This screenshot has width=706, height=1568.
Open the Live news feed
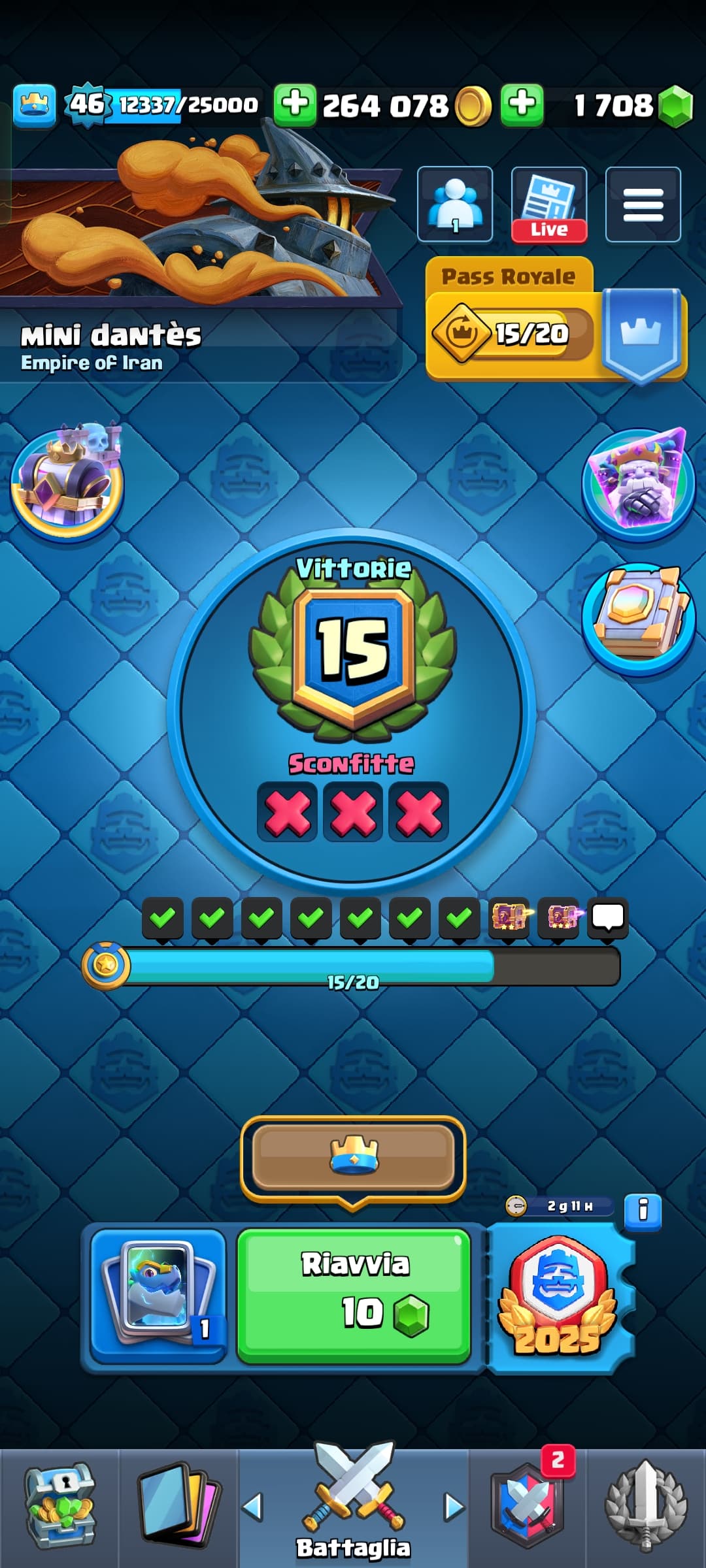pos(549,204)
